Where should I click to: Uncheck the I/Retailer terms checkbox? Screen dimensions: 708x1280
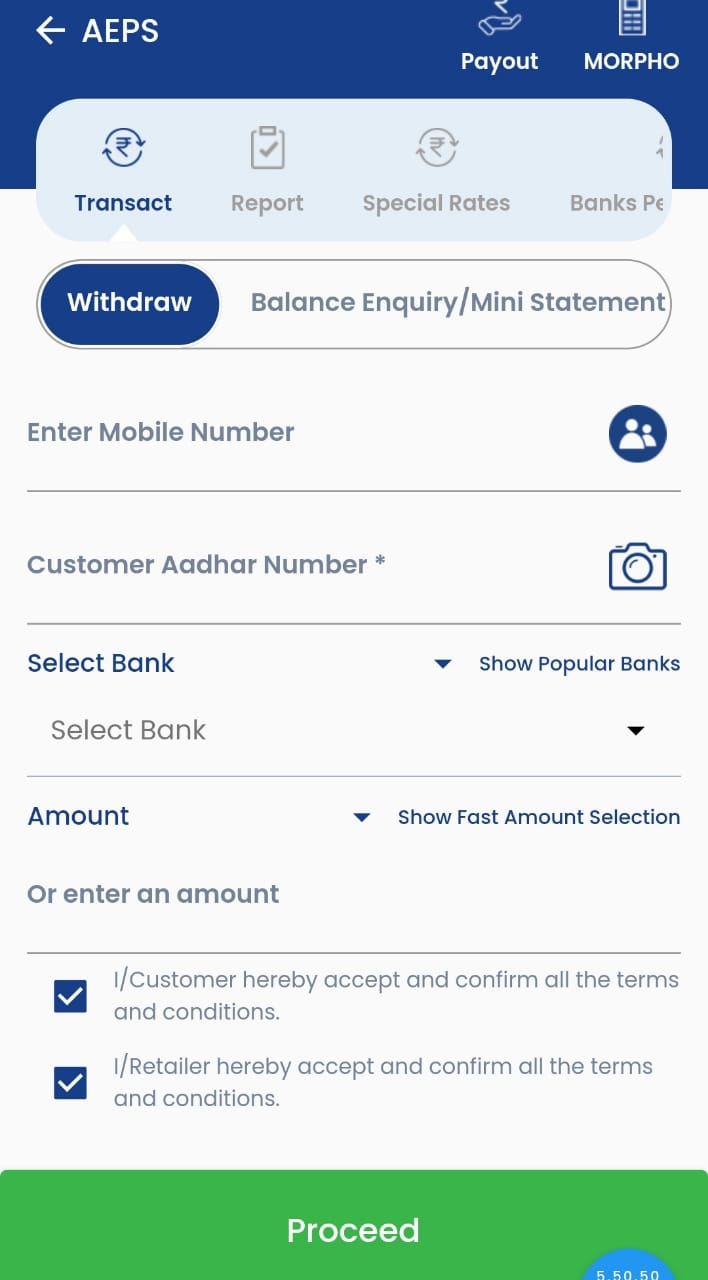coord(70,1083)
